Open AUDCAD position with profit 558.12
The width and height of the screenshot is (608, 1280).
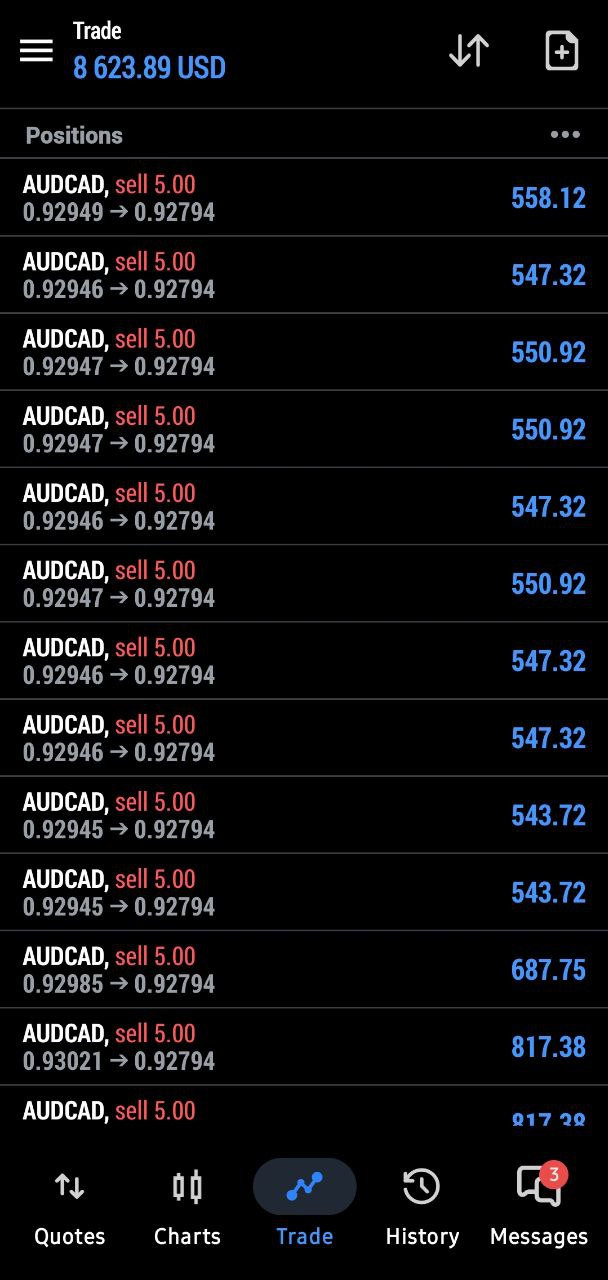pos(304,198)
